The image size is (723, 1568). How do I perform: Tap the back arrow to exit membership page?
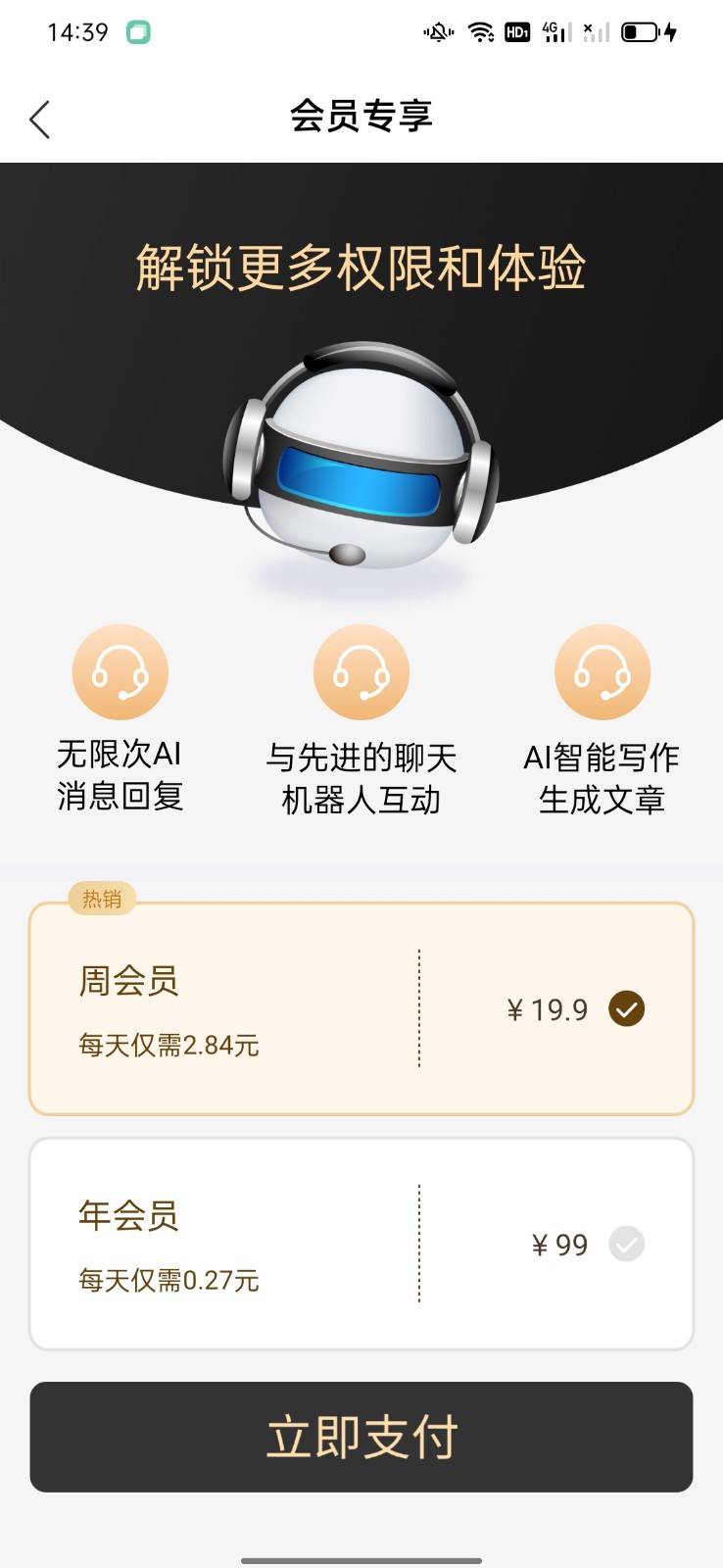[39, 118]
